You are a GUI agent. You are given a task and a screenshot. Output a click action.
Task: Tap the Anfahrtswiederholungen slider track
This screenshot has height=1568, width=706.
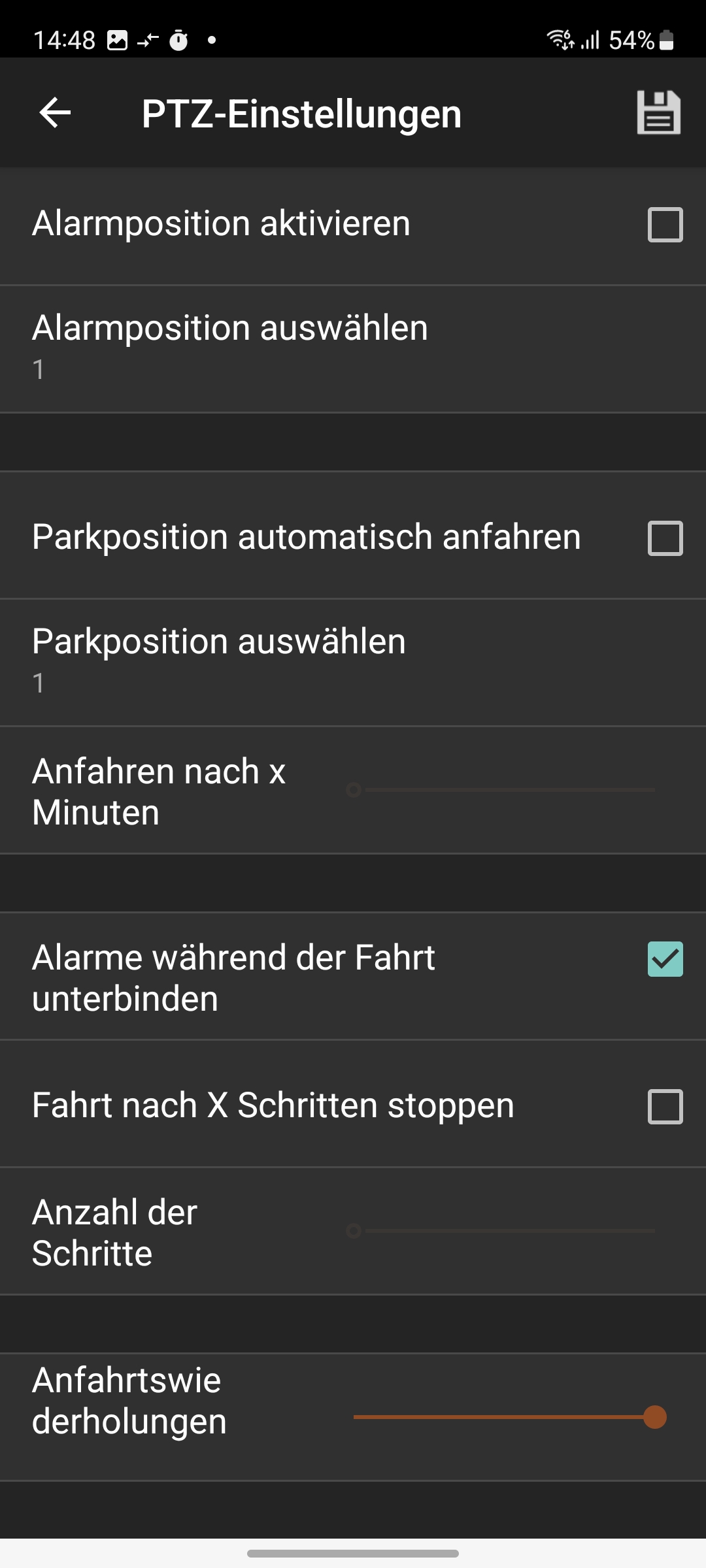pos(503,1417)
